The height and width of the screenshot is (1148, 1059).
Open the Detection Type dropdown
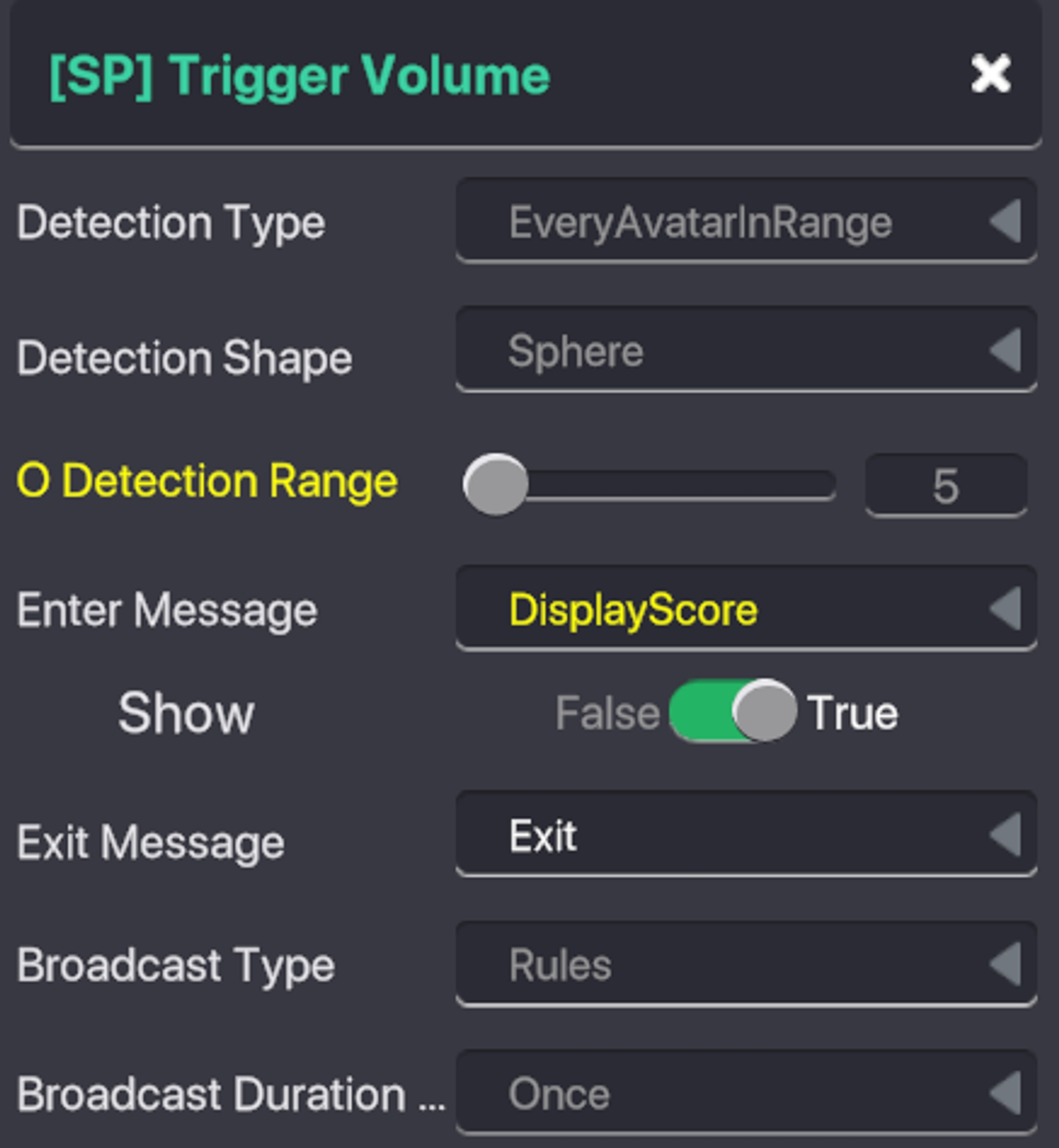[x=746, y=222]
